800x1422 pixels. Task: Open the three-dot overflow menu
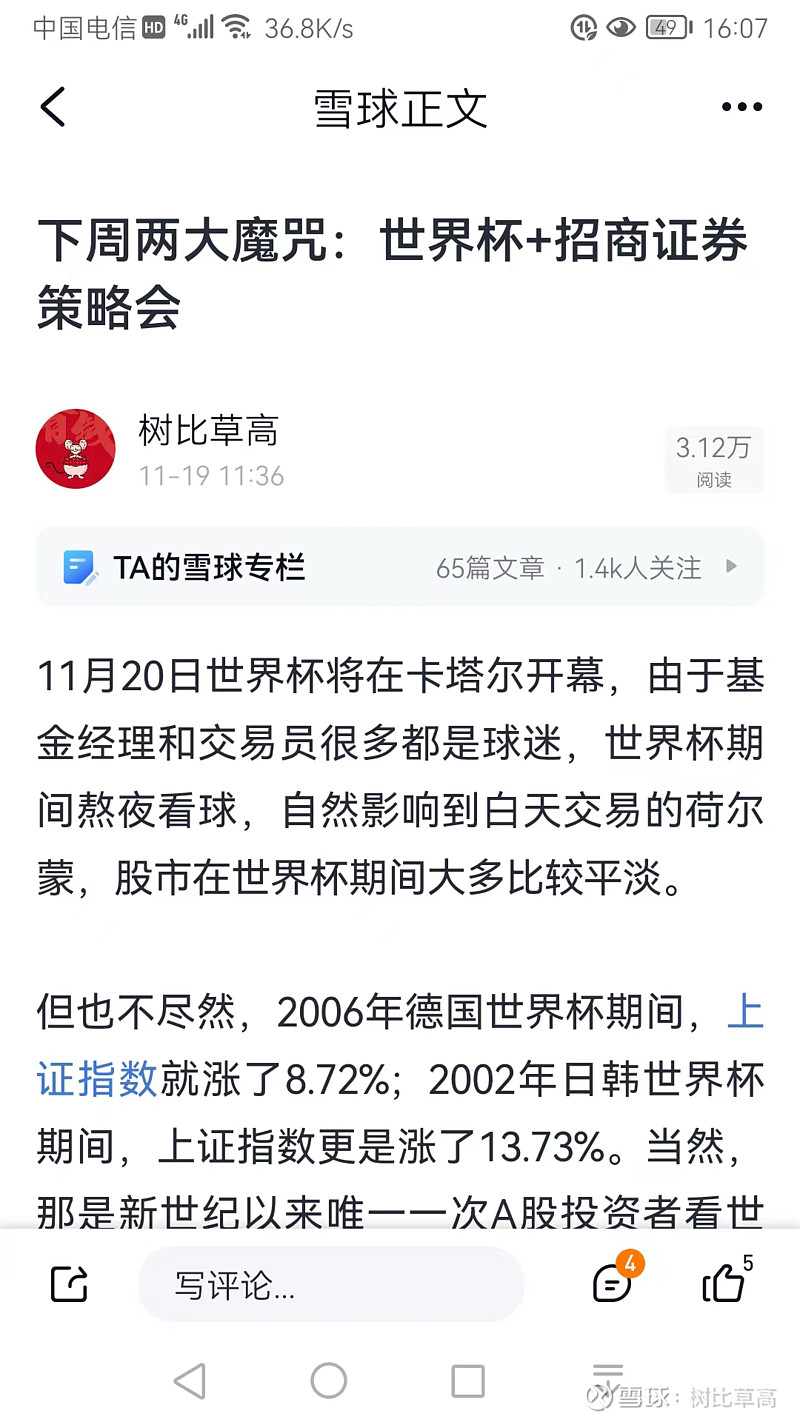click(x=741, y=107)
